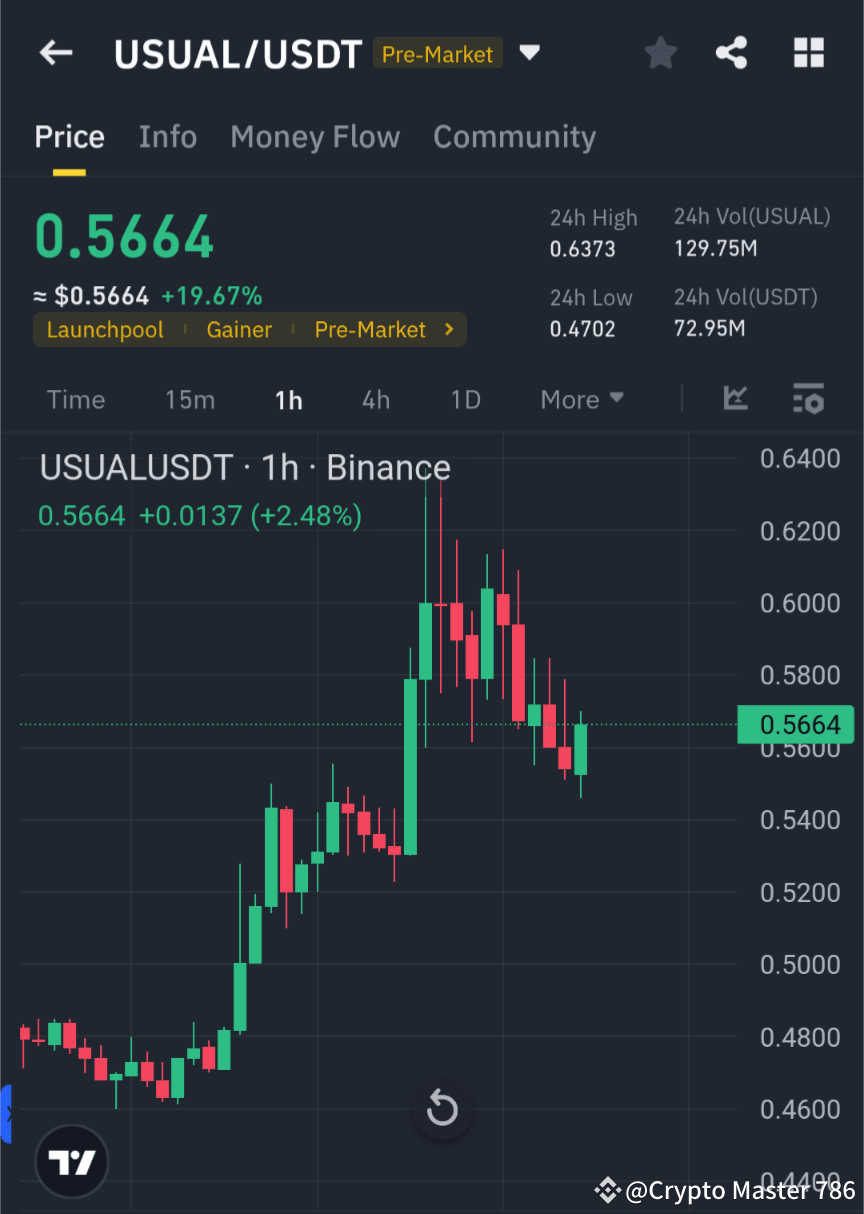Select the 15m timeframe

point(190,399)
